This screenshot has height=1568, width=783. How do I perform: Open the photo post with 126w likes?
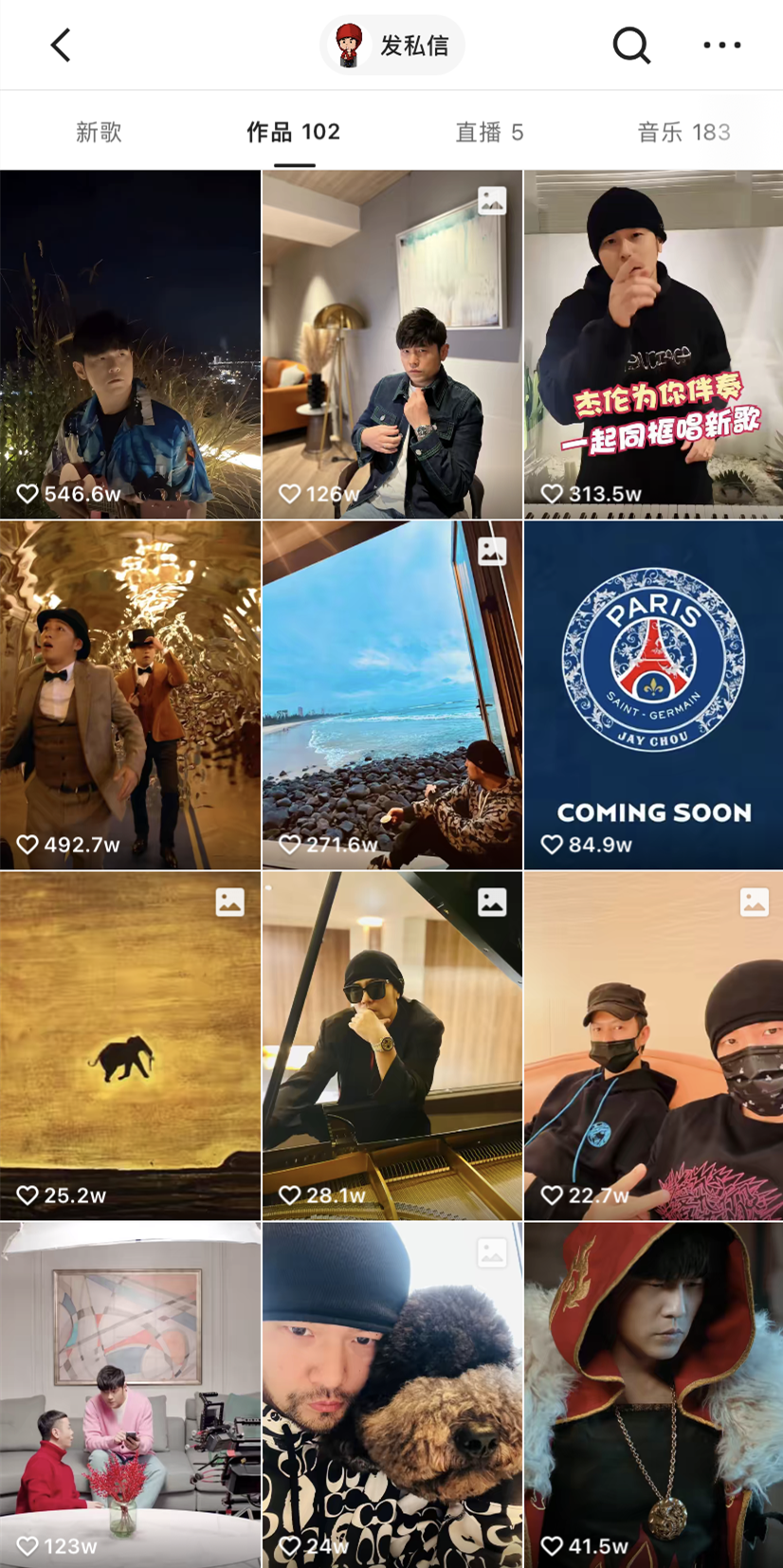click(391, 344)
